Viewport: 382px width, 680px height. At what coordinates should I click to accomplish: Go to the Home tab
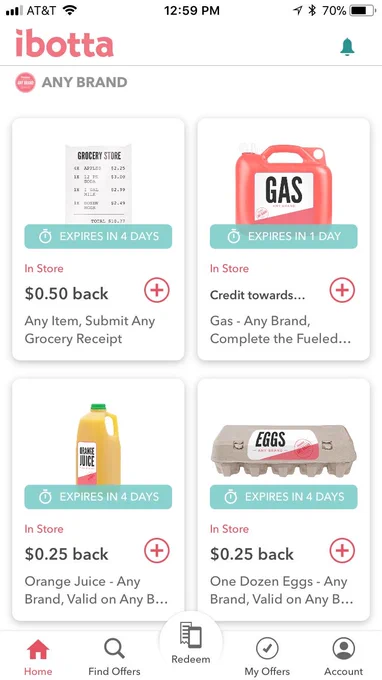click(x=38, y=657)
